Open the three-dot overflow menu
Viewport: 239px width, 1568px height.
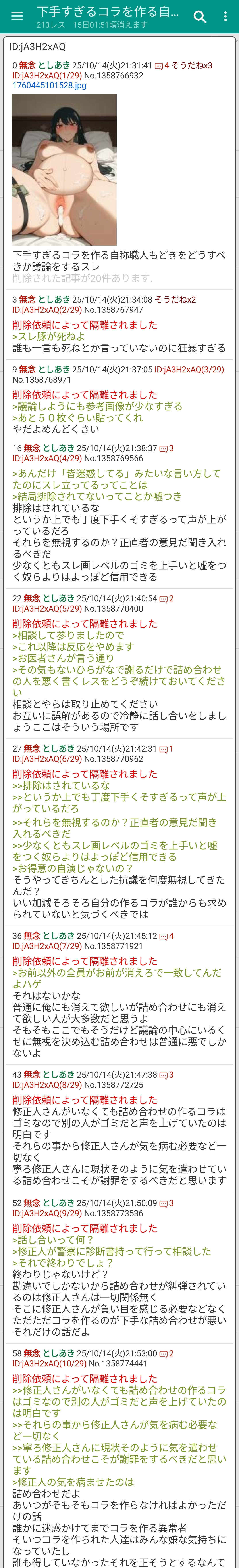pos(225,16)
